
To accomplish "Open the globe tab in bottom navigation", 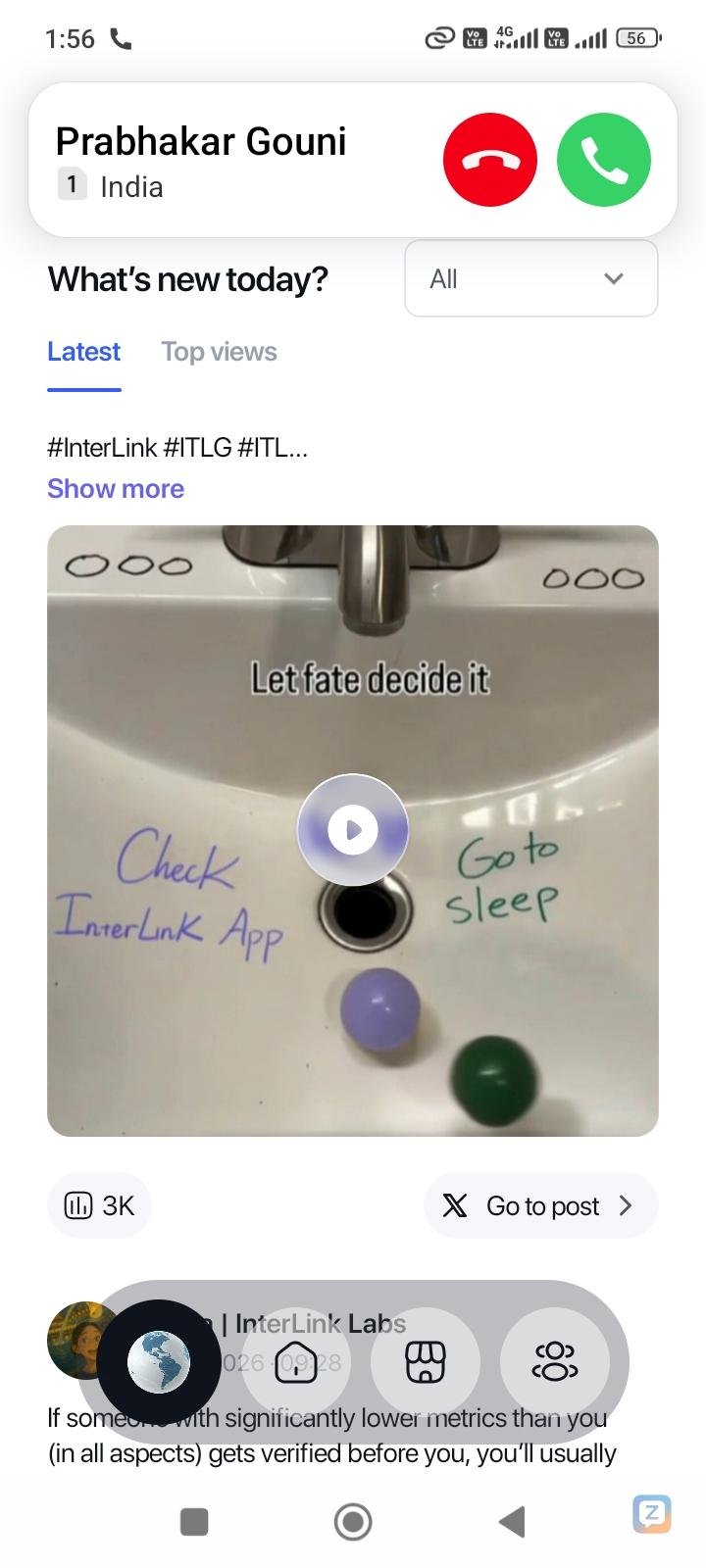I will (x=159, y=1361).
